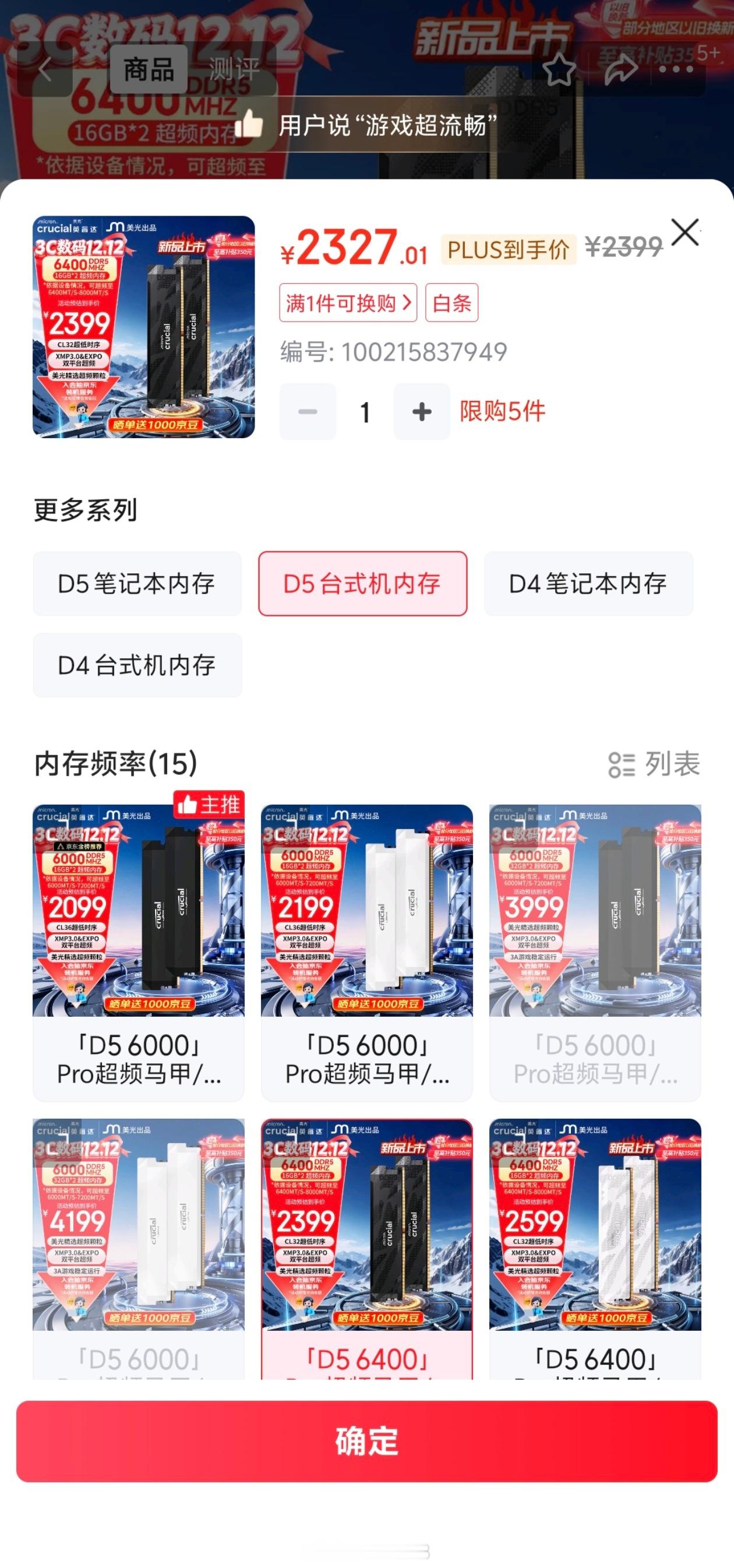The image size is (734, 1568).
Task: Share the product via the share icon
Action: pos(620,69)
